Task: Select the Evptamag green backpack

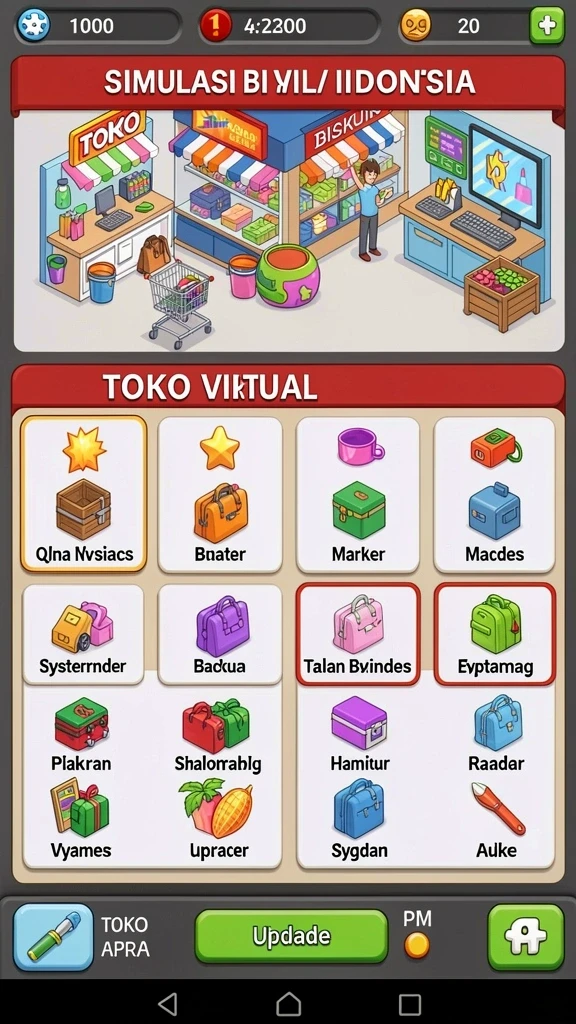Action: tap(495, 634)
